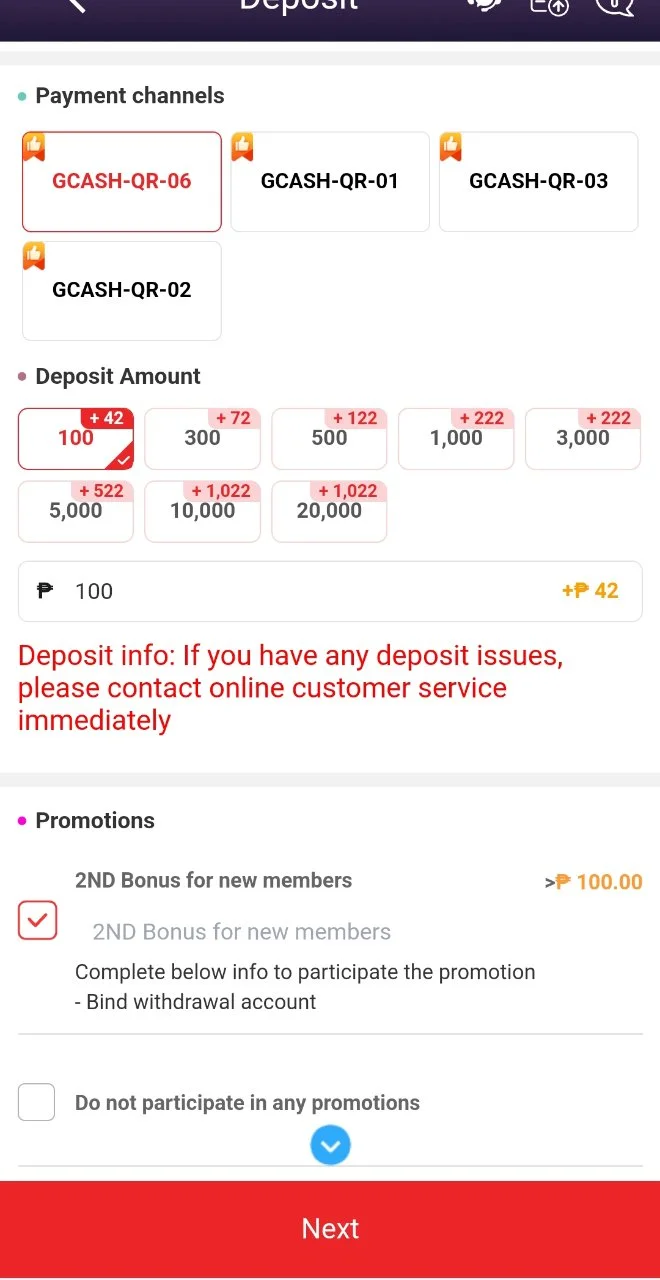Image resolution: width=660 pixels, height=1280 pixels.
Task: Choose 20,000 deposit amount
Action: (x=329, y=512)
